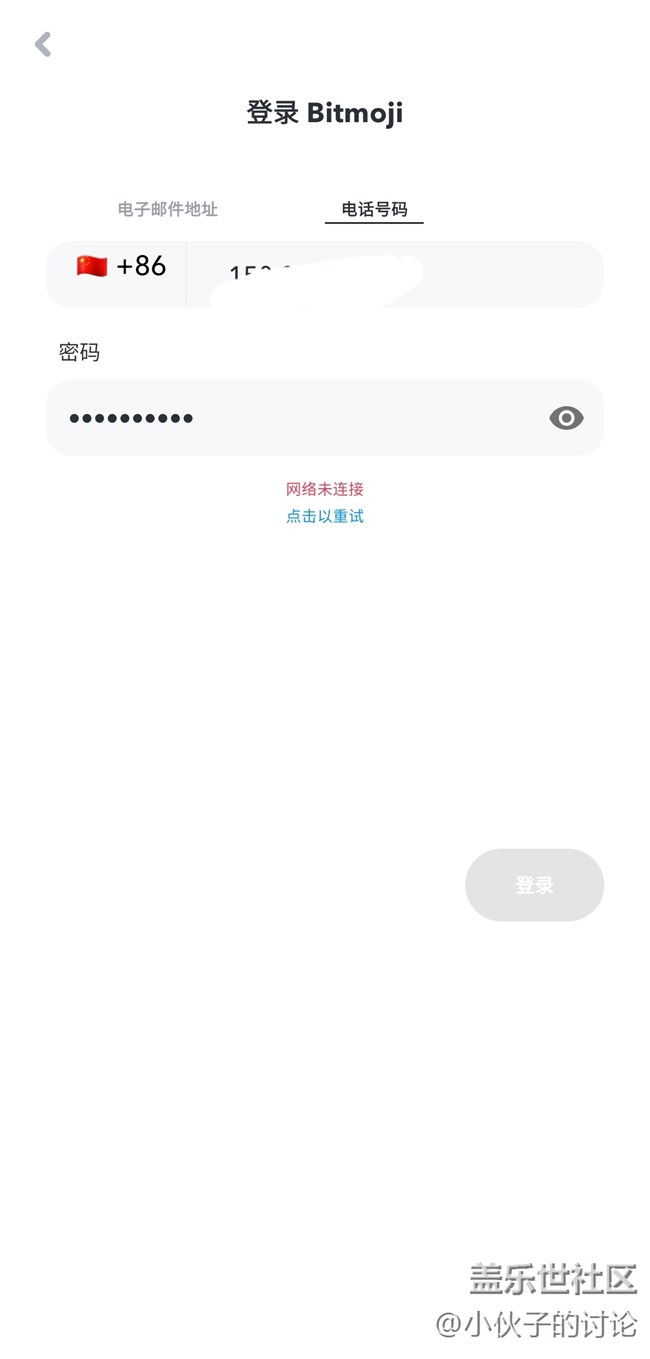Viewport: 650px width, 1359px height.
Task: Tap 点击以重试 to retry connection
Action: pyautogui.click(x=324, y=516)
